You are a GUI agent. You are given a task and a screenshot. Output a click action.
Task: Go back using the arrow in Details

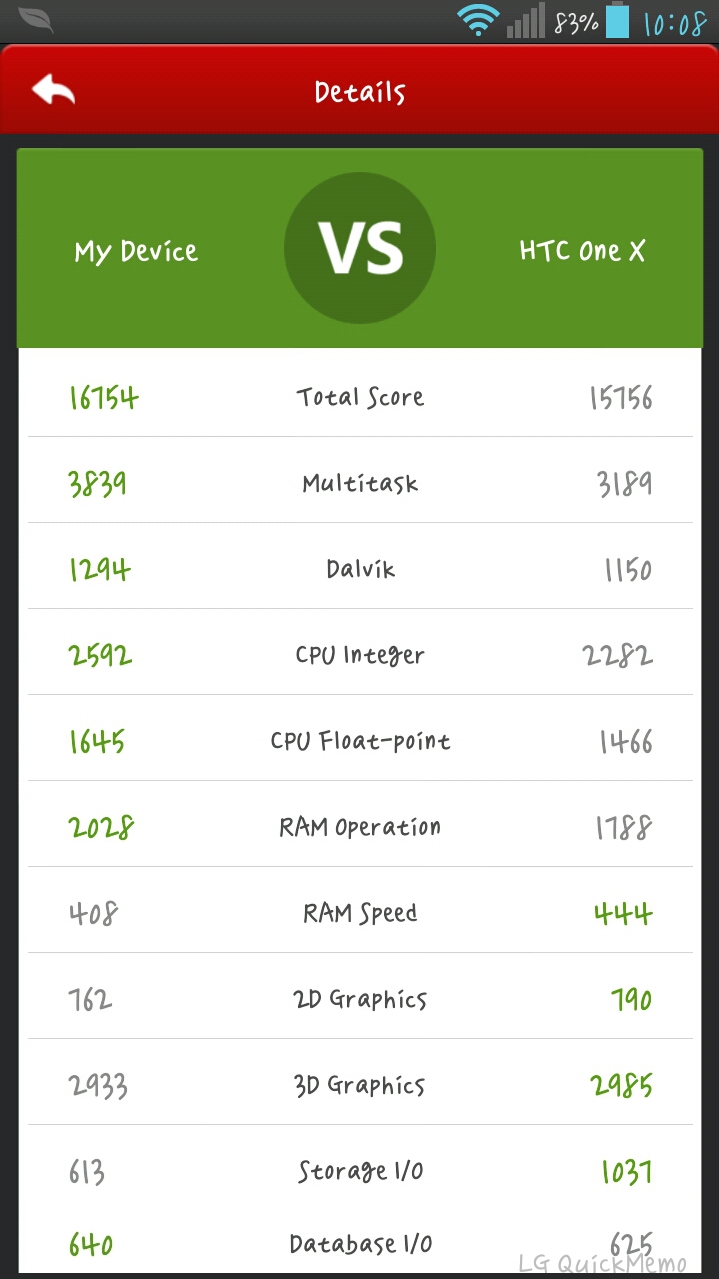(54, 90)
